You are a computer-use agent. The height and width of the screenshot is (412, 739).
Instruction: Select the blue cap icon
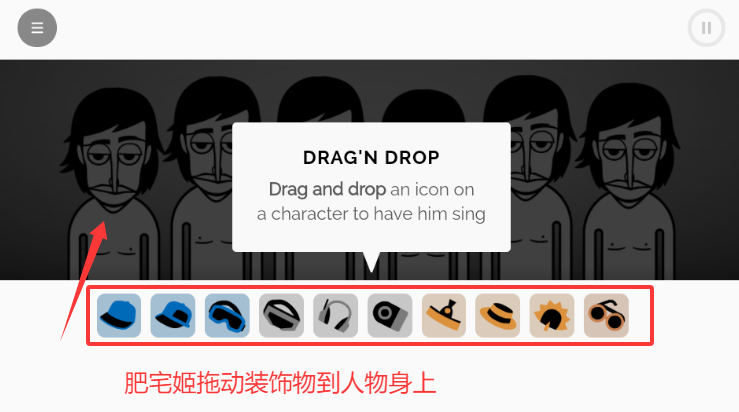coord(119,315)
